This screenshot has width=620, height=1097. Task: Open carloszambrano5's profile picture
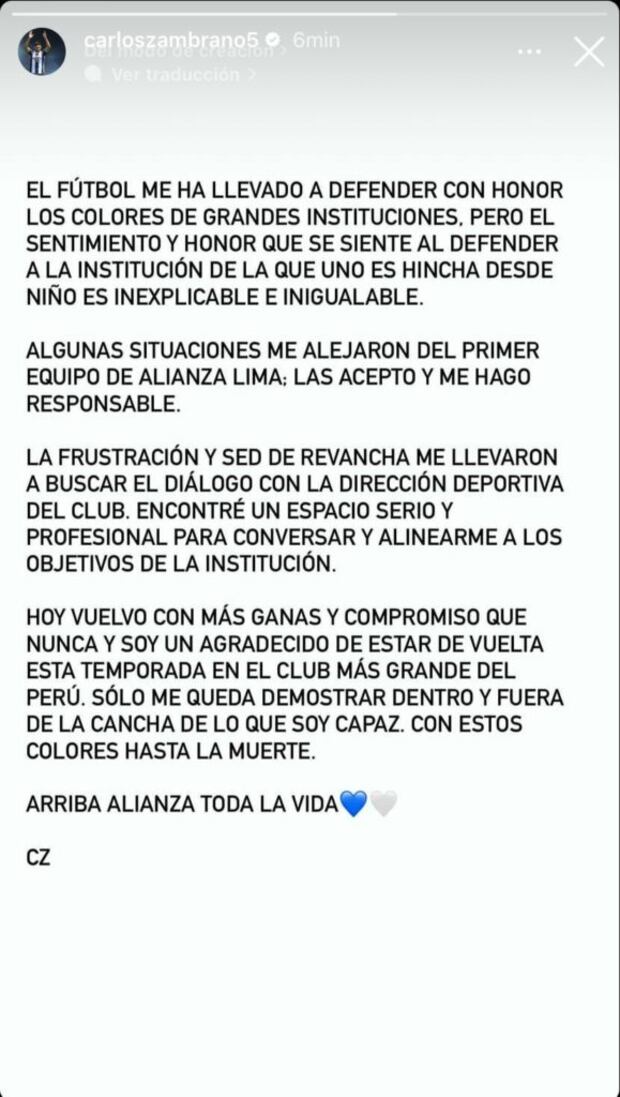42,51
